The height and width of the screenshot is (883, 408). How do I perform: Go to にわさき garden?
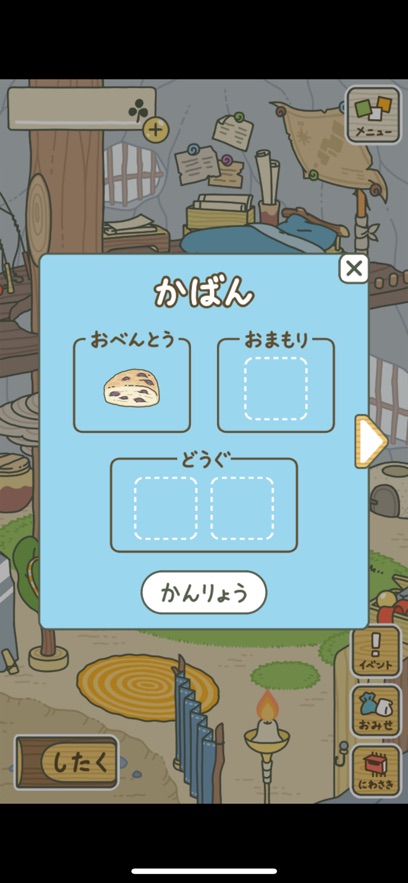click(x=376, y=770)
